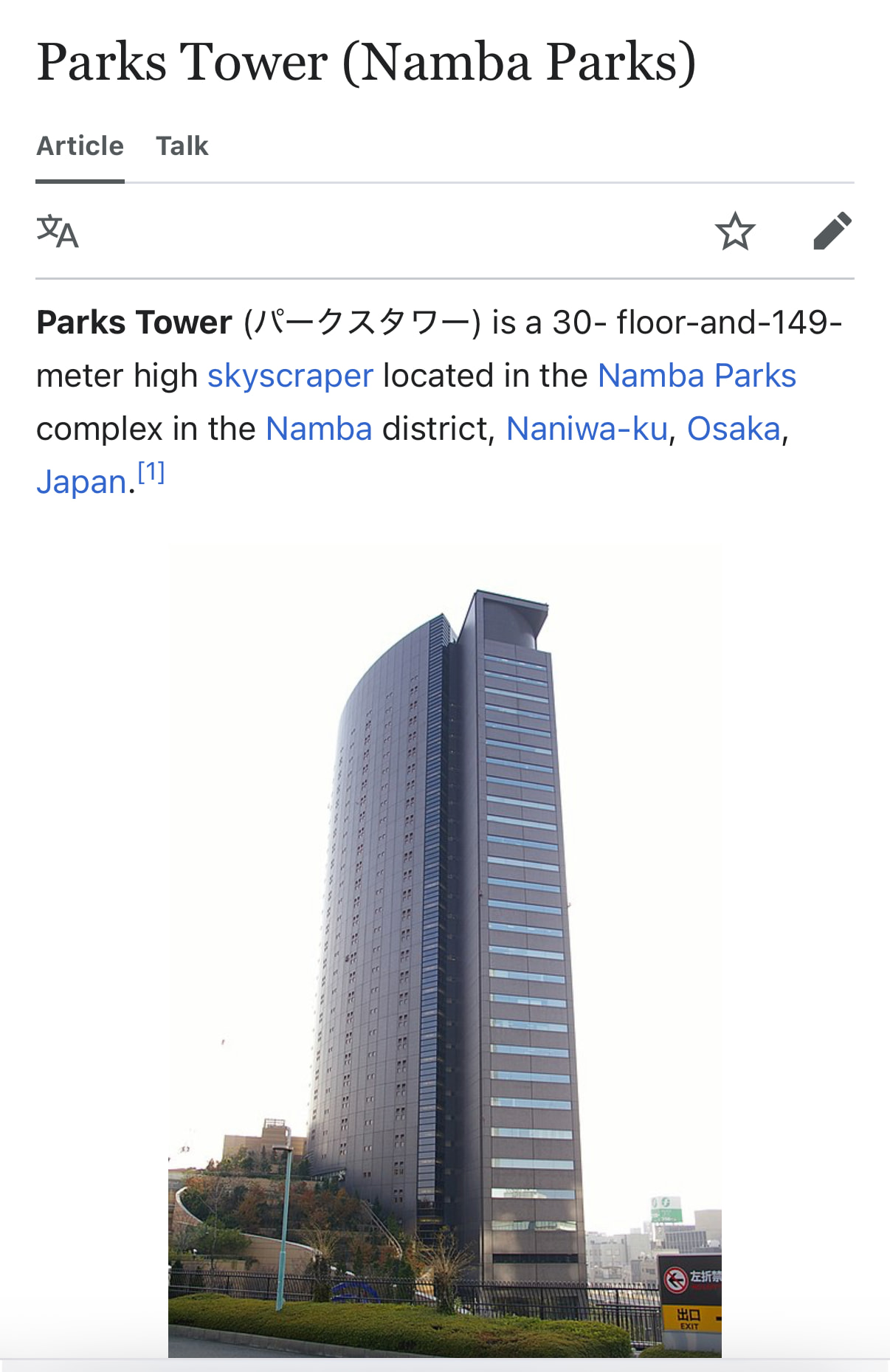Go to the Japan article link
The height and width of the screenshot is (1372, 890).
click(x=81, y=482)
